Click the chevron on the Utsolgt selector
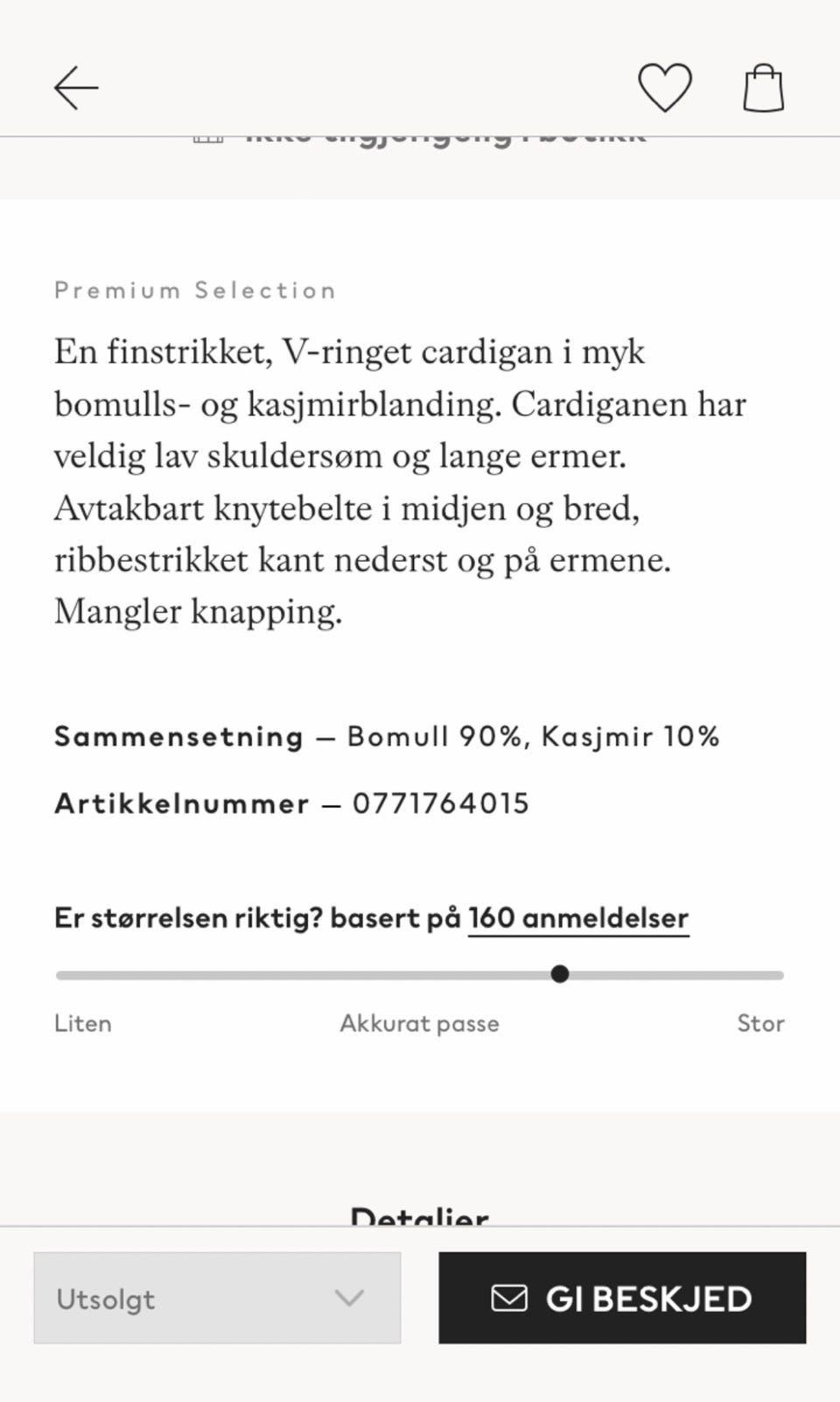840x1402 pixels. pos(349,1298)
